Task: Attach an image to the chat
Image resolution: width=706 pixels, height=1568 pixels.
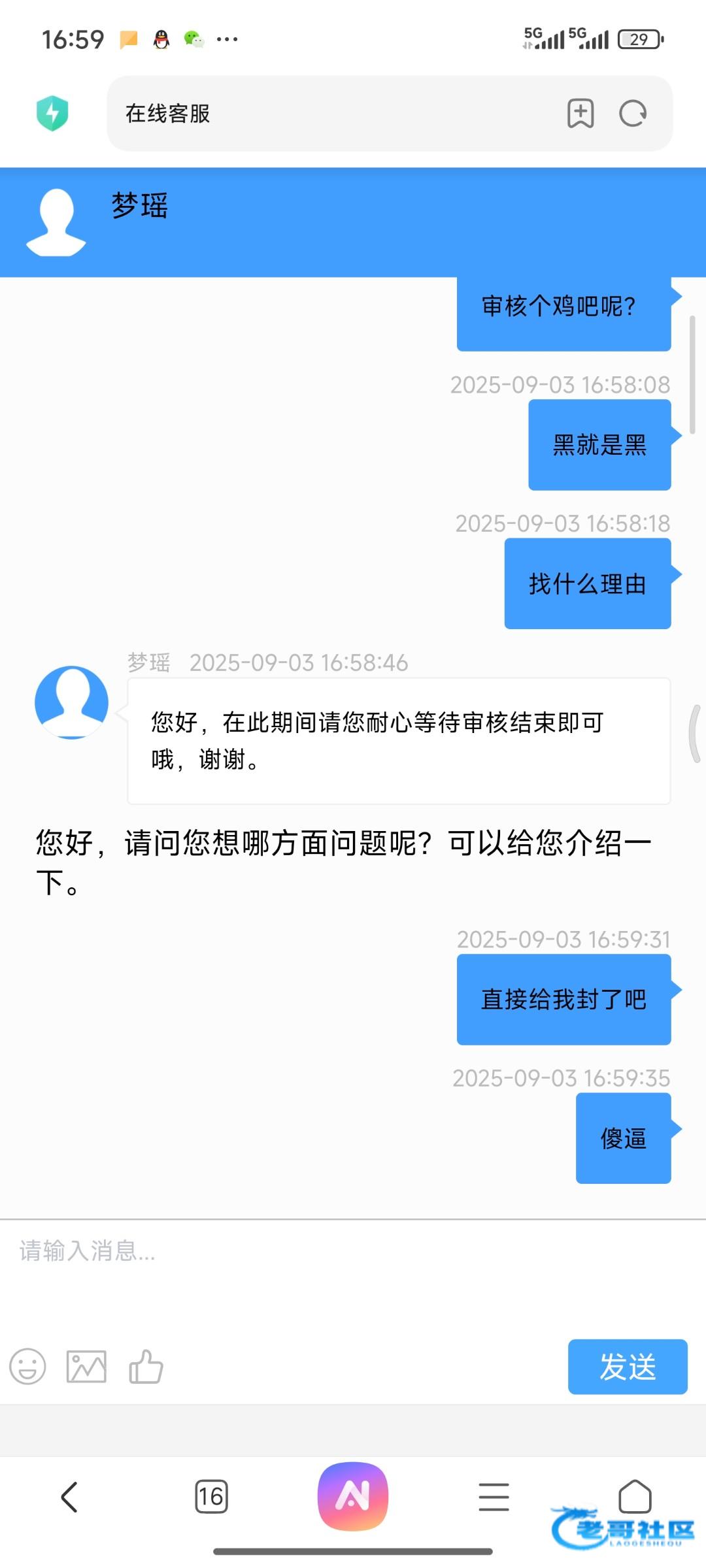Action: pyautogui.click(x=86, y=1367)
